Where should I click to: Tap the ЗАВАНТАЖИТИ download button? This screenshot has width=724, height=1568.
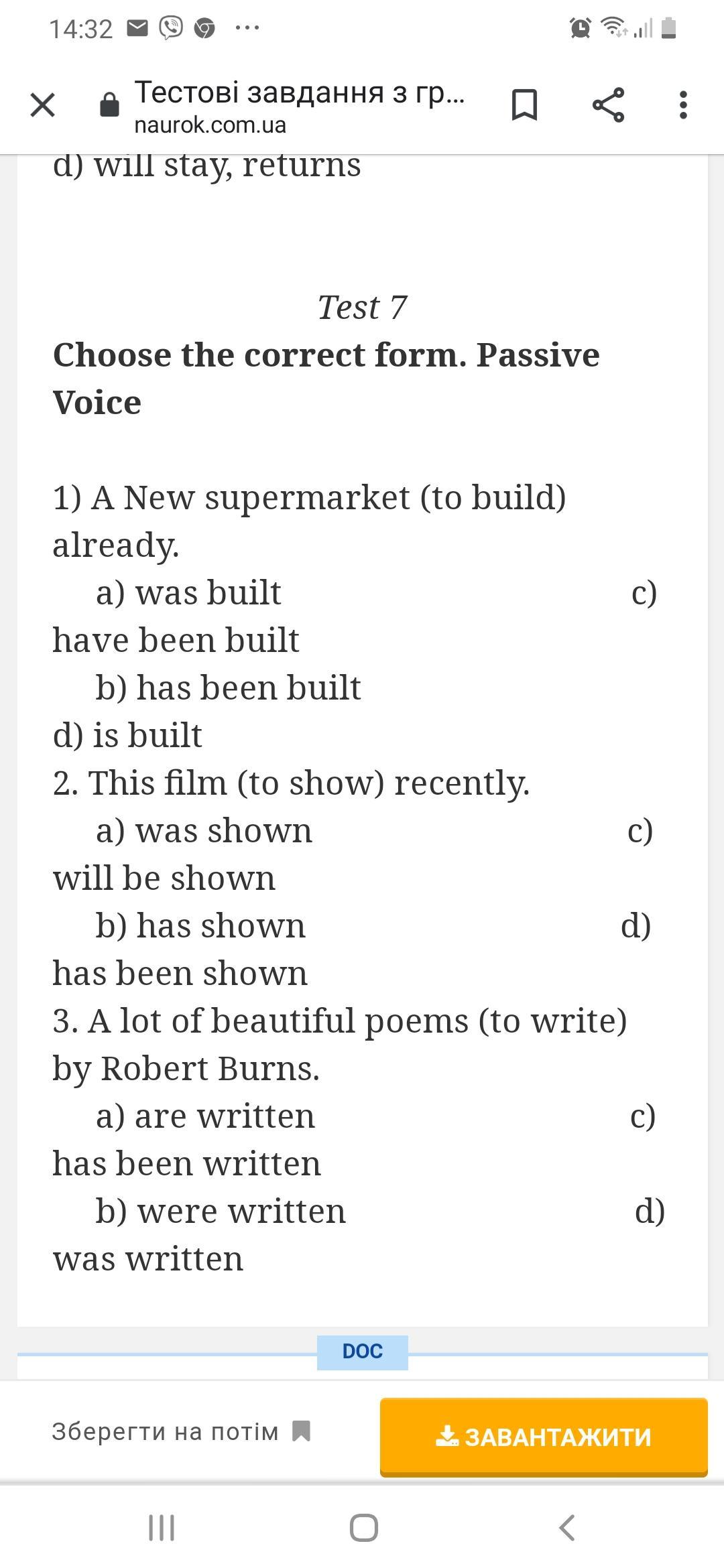click(544, 1436)
